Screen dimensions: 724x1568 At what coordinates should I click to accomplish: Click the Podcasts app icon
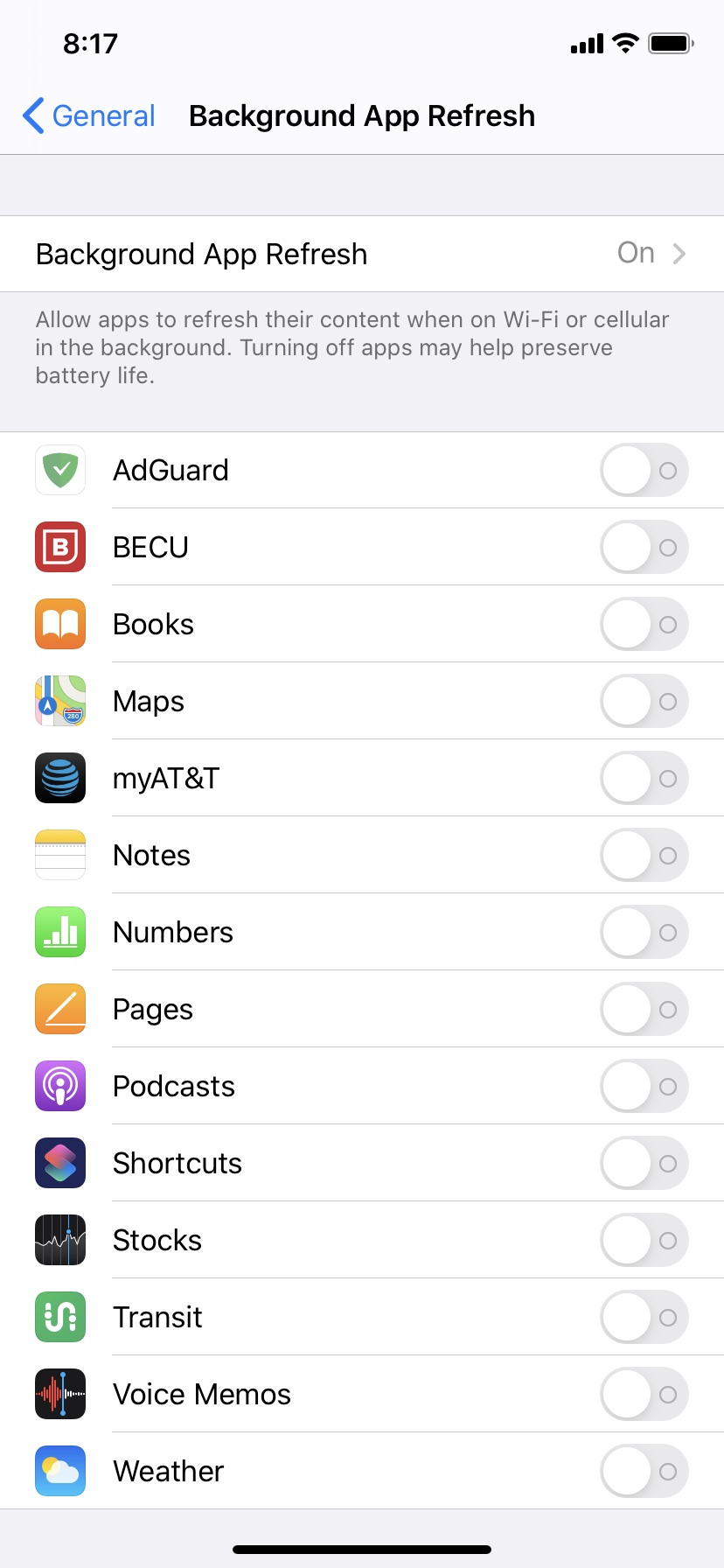tap(59, 1086)
